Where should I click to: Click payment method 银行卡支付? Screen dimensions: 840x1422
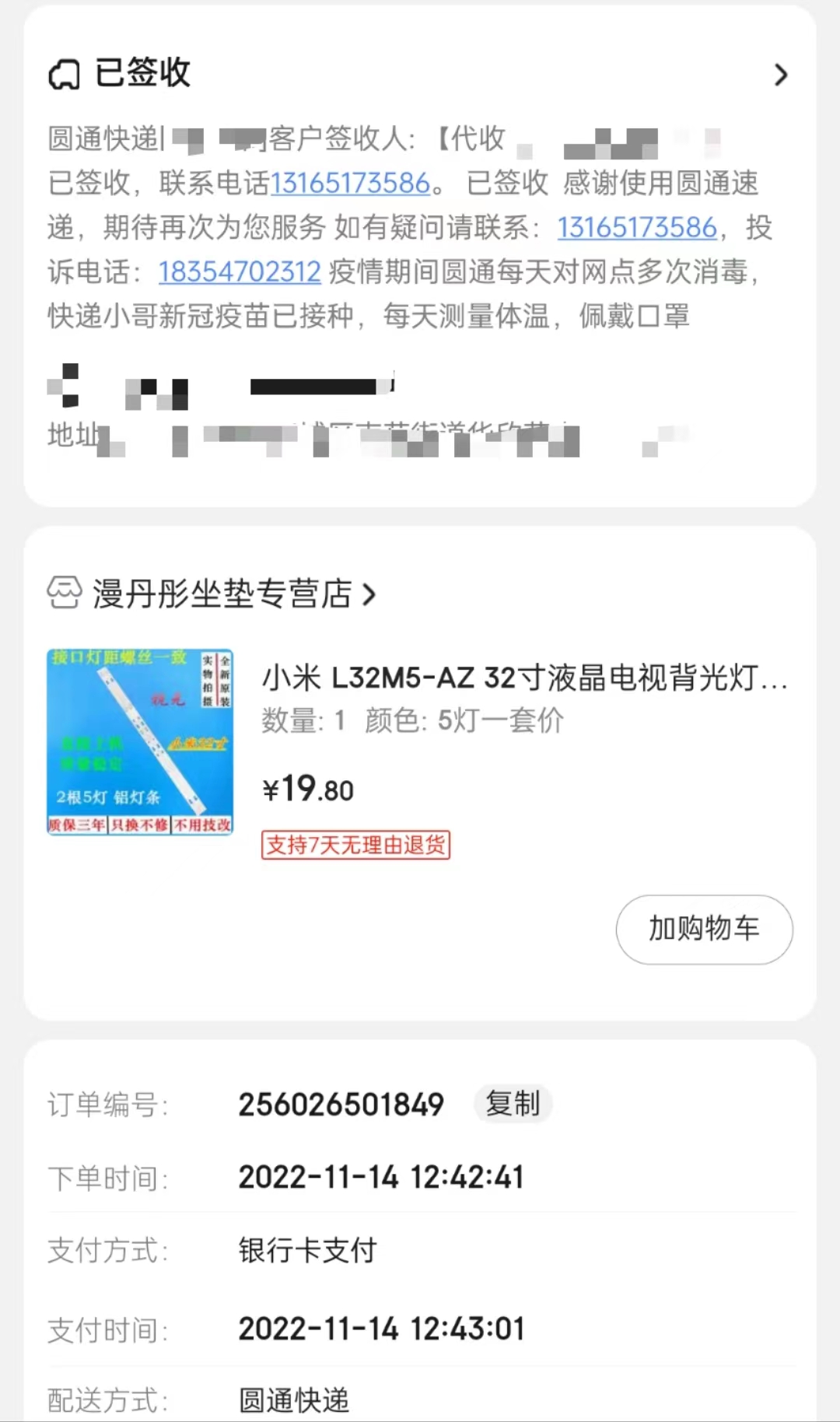306,1252
